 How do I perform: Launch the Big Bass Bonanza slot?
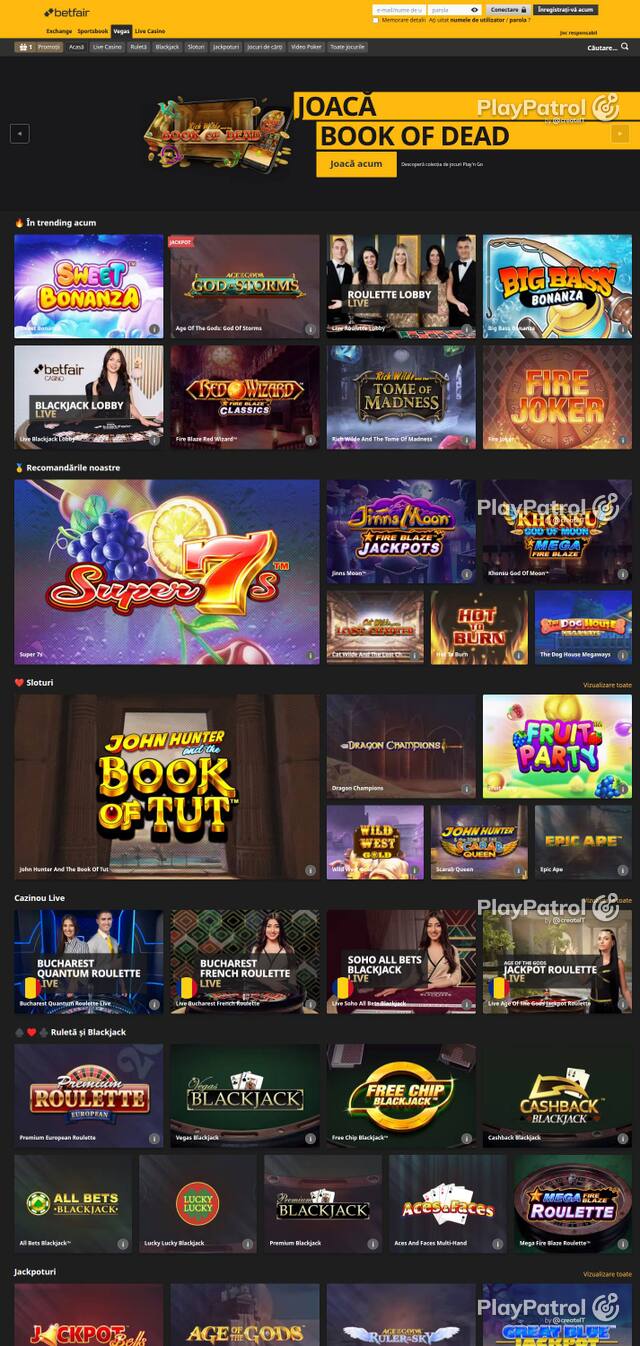coord(557,286)
